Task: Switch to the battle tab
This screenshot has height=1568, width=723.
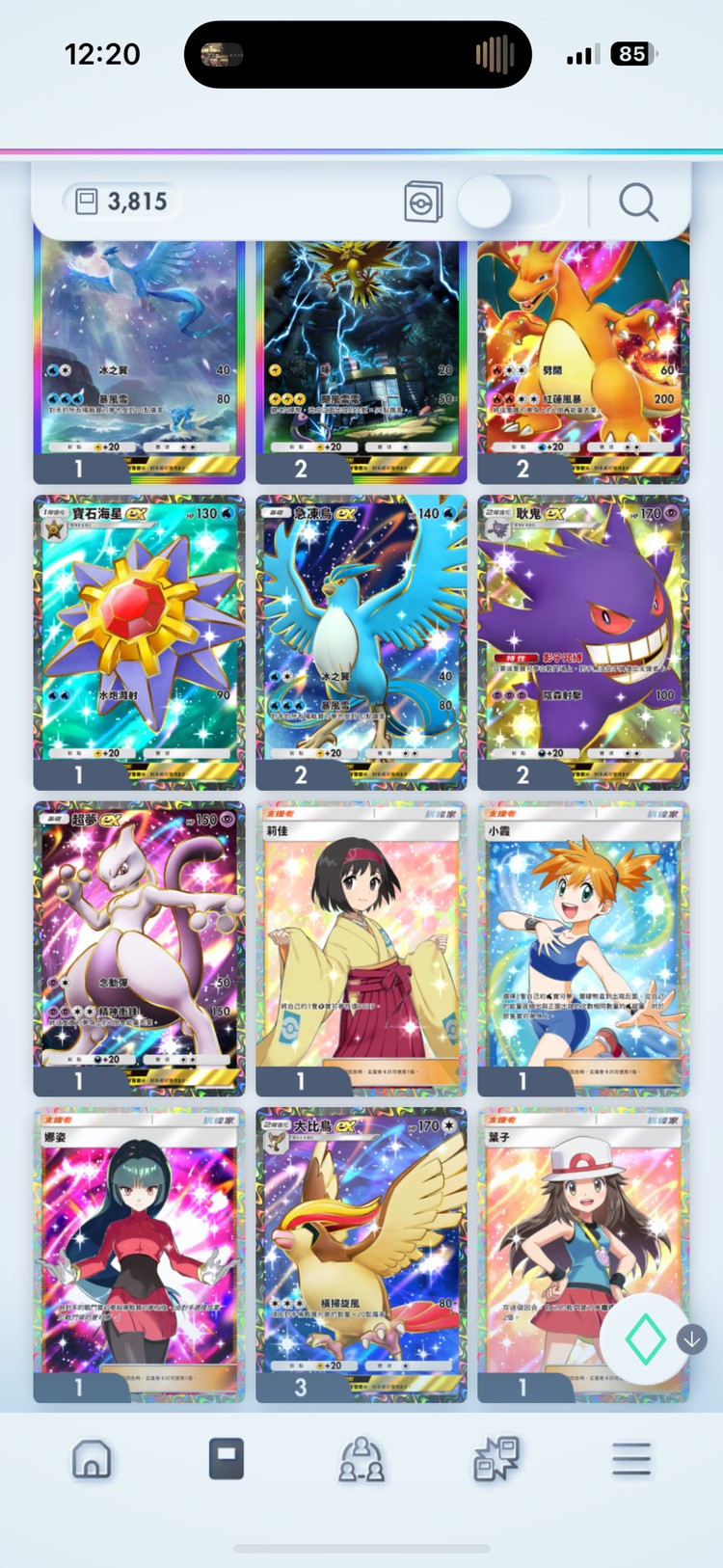Action: [496, 1459]
